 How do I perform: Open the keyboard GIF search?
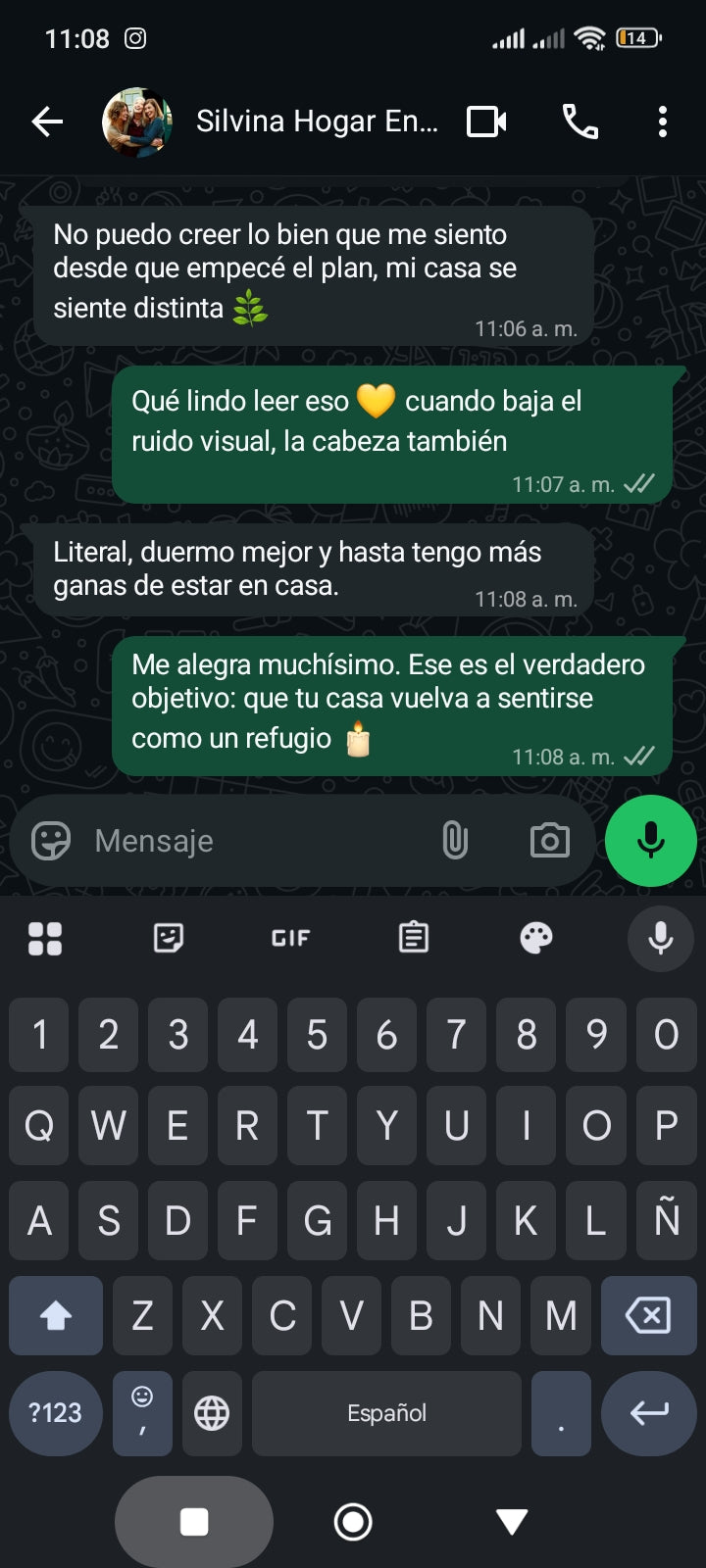coord(290,938)
